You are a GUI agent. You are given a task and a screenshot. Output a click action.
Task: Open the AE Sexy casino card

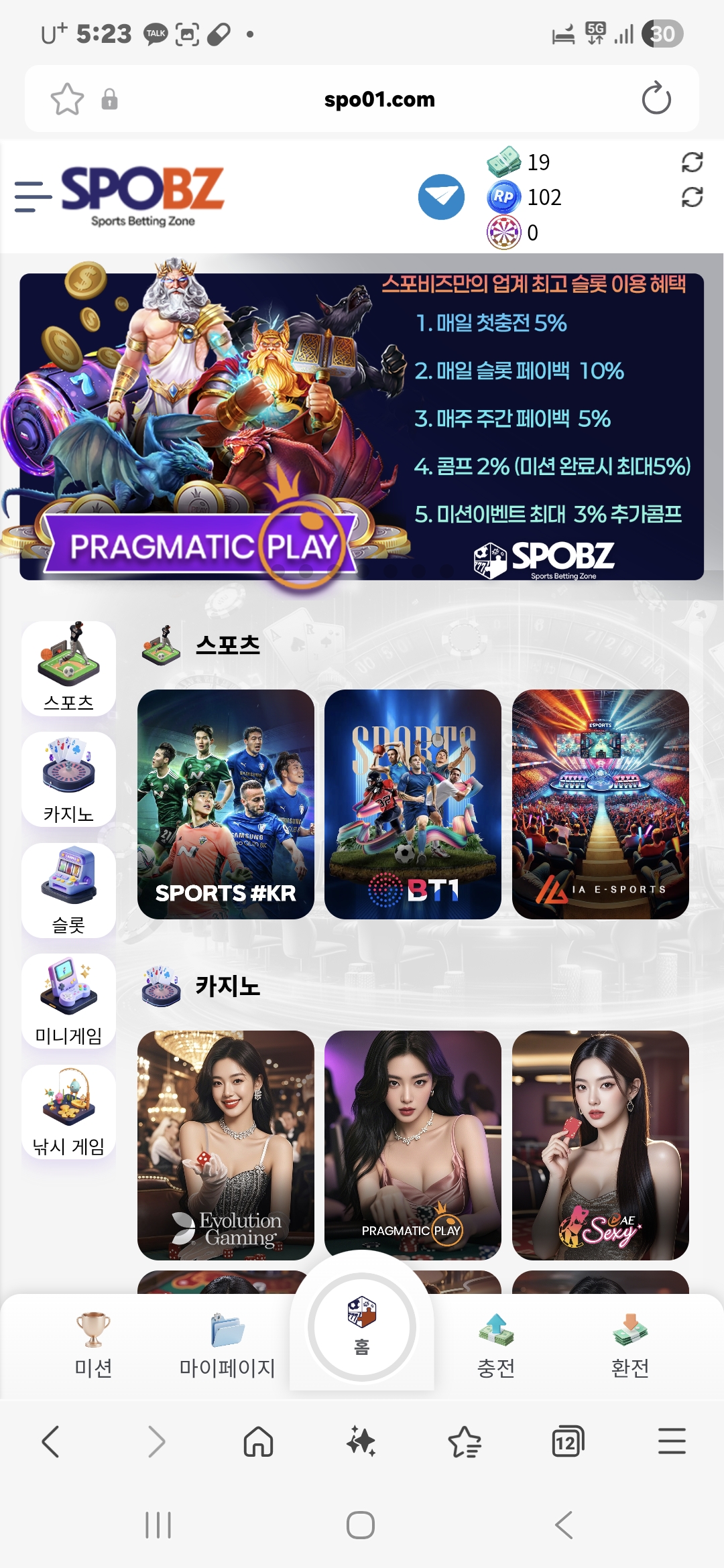(600, 1145)
